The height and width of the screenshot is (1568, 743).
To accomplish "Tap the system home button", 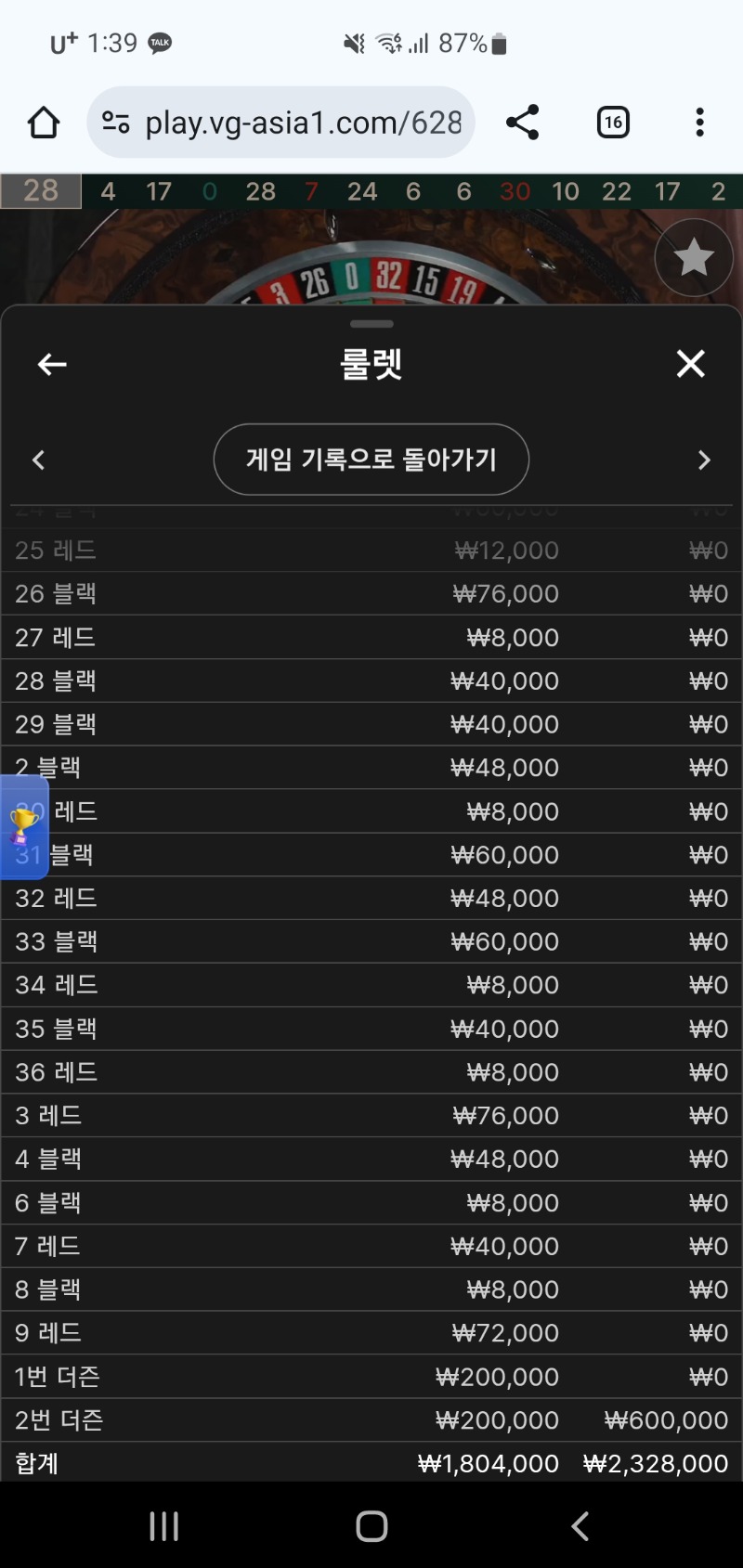I will coord(371,1525).
